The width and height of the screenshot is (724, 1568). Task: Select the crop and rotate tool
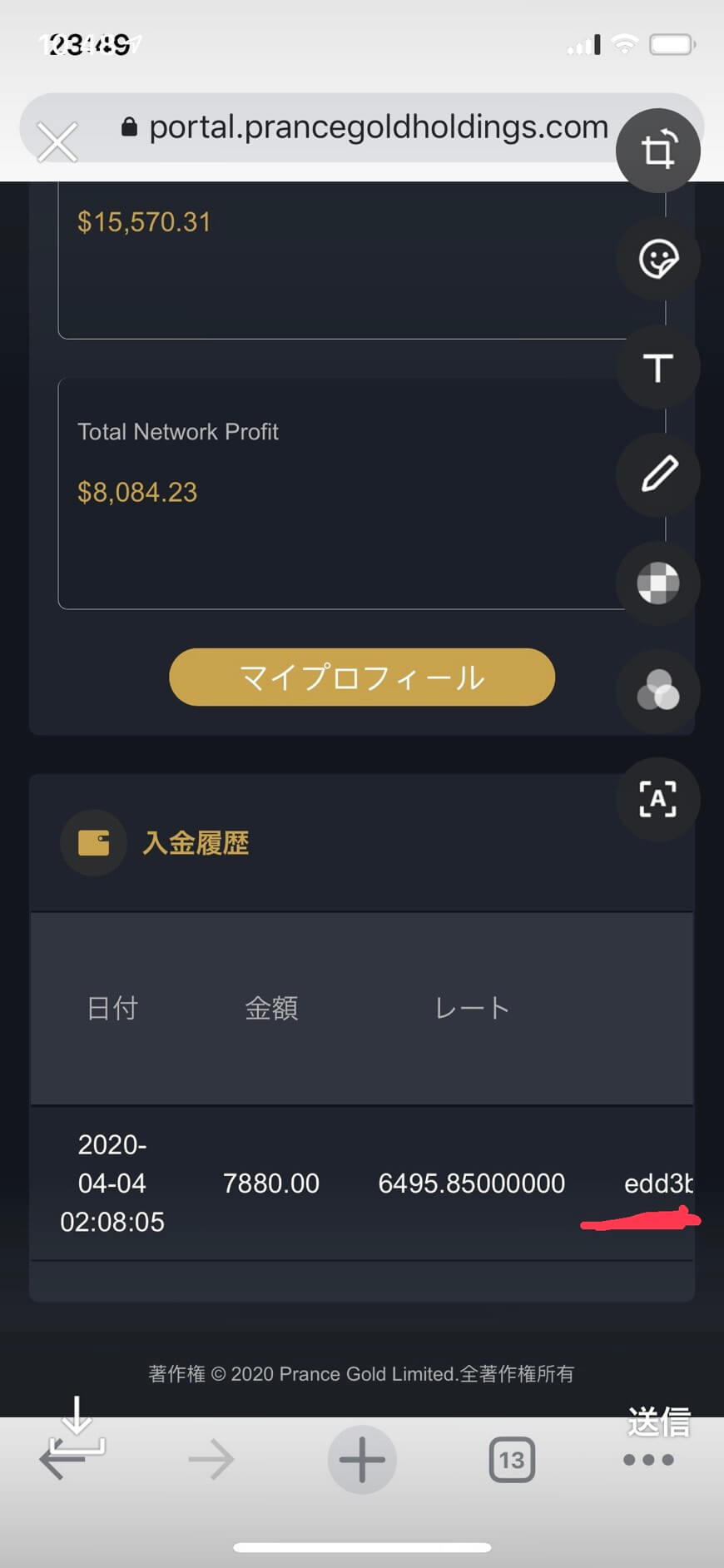click(x=658, y=151)
